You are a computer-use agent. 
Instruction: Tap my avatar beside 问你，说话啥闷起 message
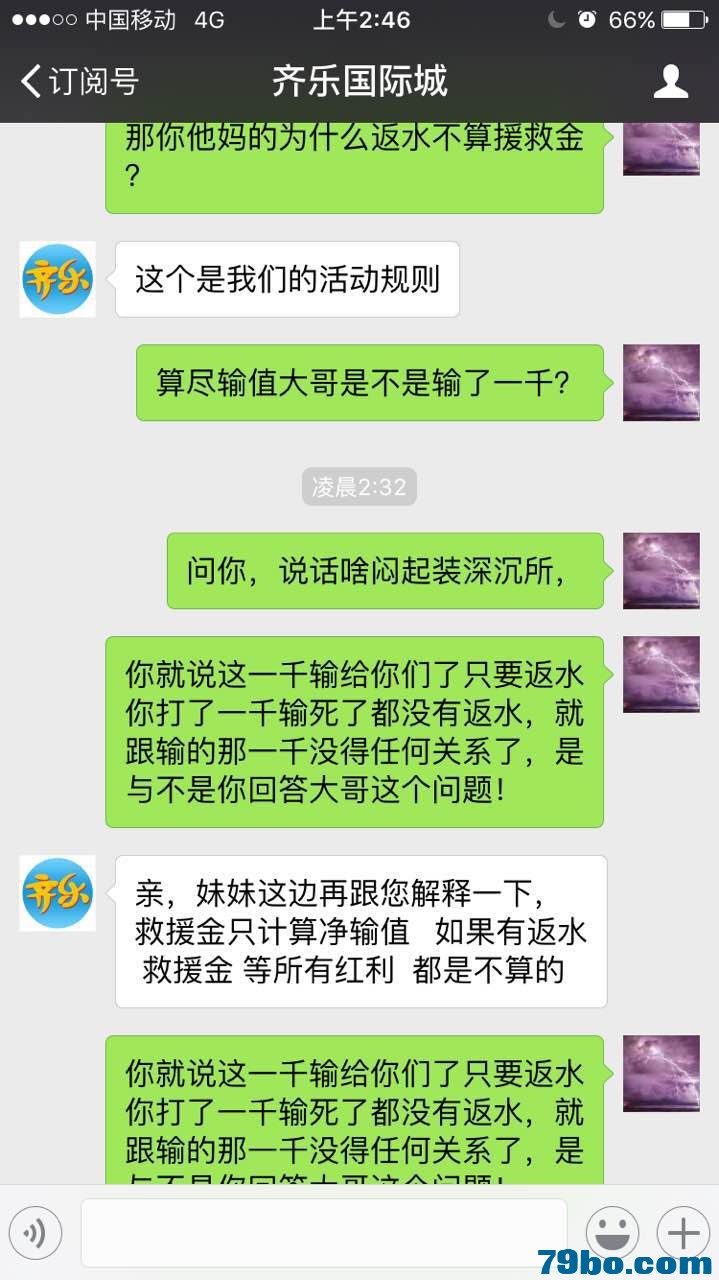tap(661, 570)
